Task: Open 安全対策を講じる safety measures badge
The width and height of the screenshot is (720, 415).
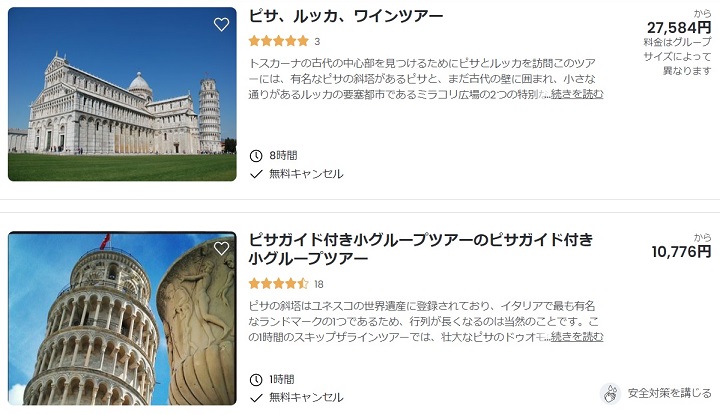Action: point(656,394)
